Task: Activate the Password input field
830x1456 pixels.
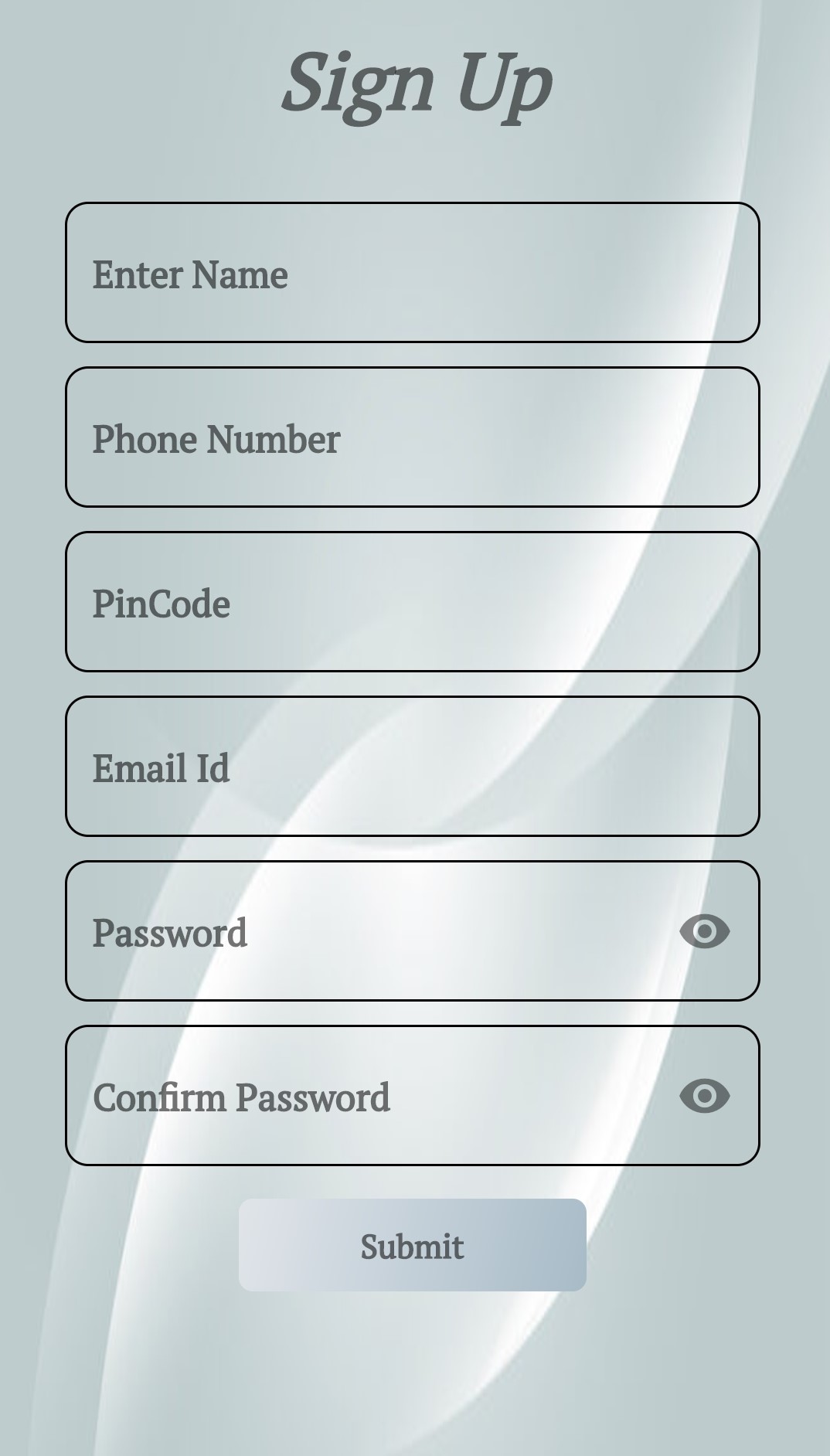Action: (348, 933)
